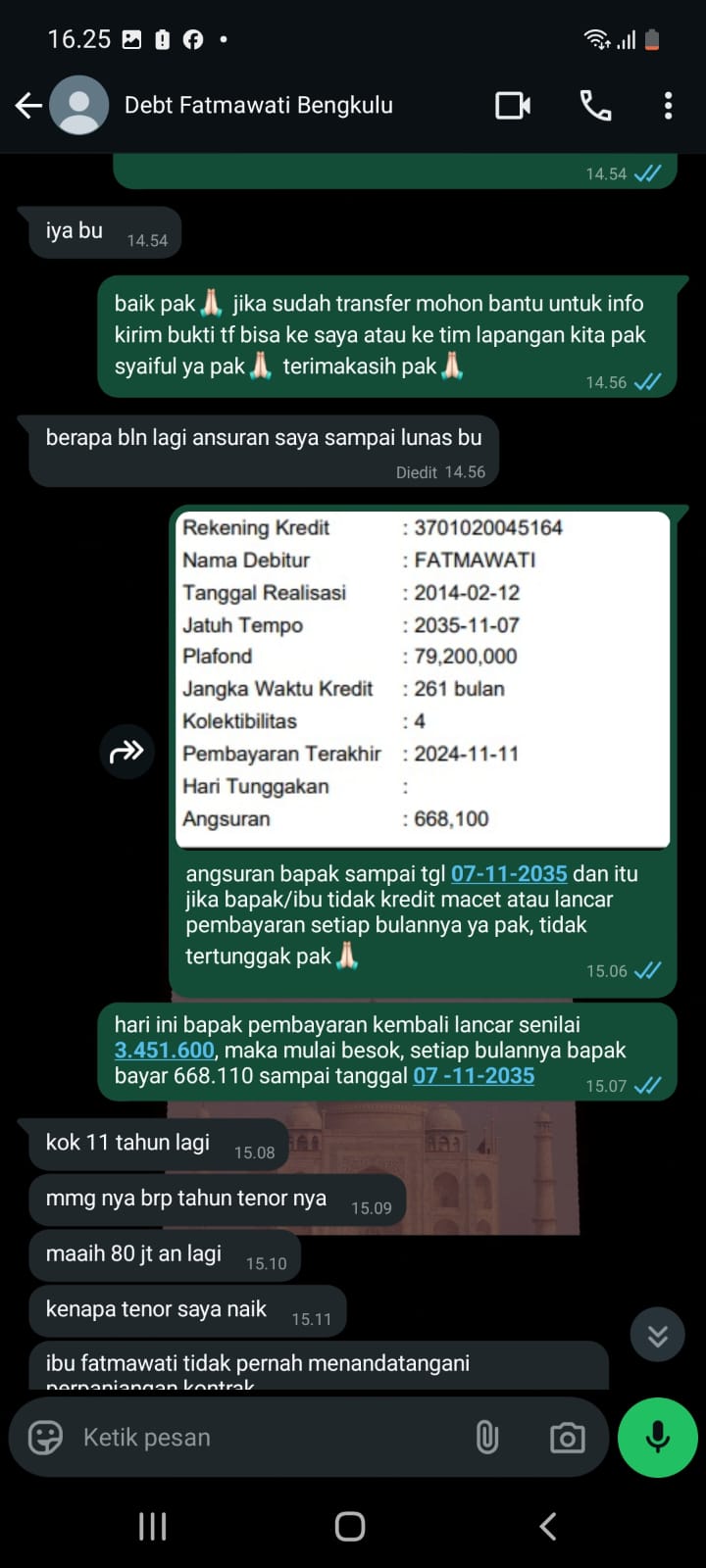
Task: Go back from Debt Fatmawati Bengkulu chat
Action: coord(28,105)
